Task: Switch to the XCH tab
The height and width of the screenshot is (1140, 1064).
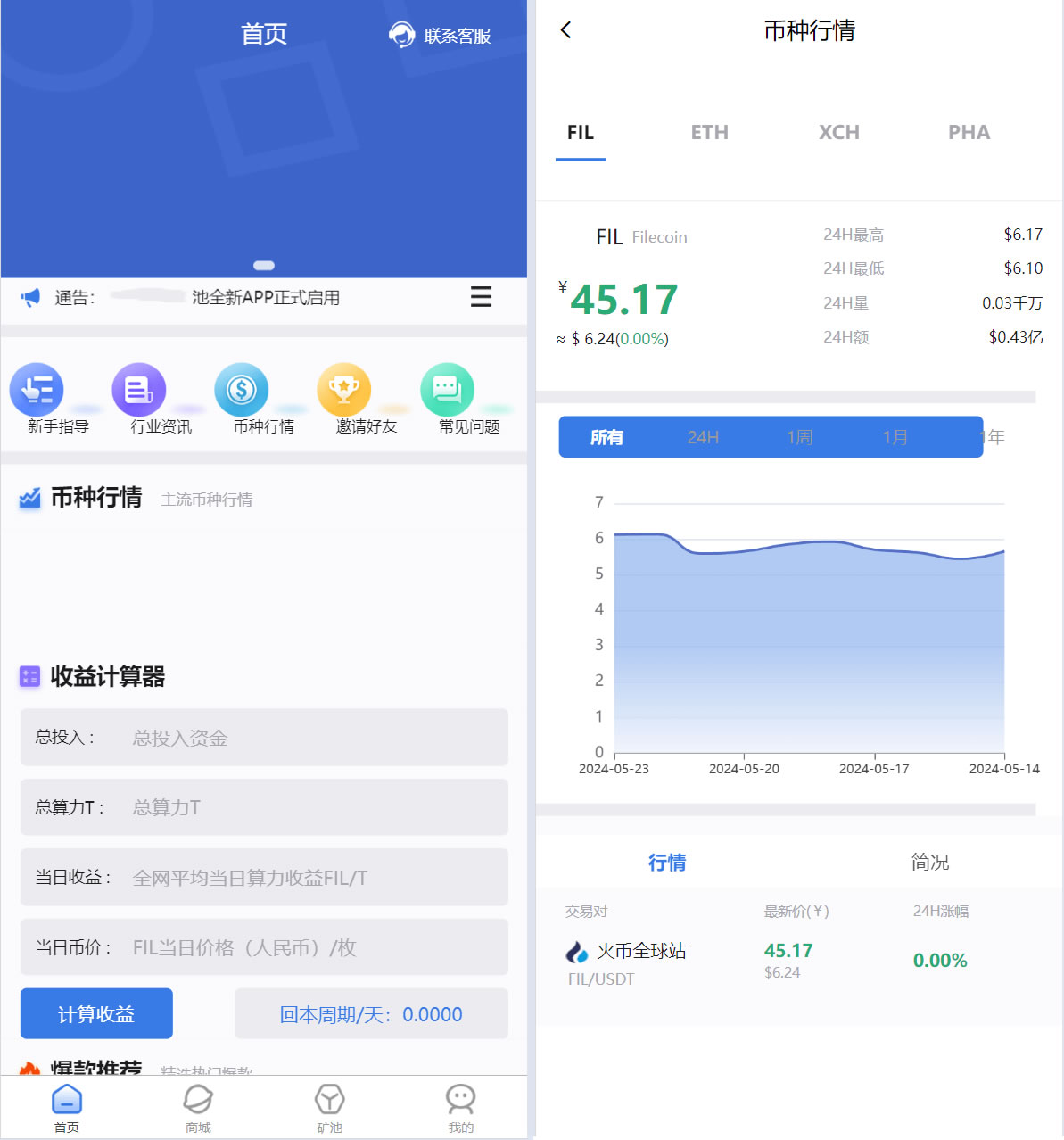Action: point(838,132)
